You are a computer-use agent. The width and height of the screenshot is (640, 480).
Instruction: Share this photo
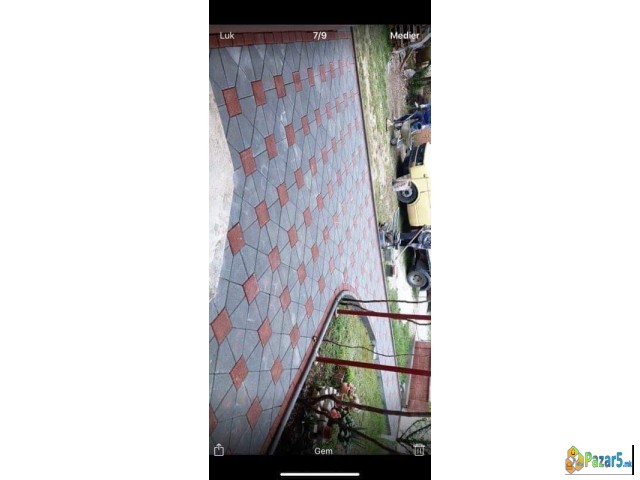(219, 450)
